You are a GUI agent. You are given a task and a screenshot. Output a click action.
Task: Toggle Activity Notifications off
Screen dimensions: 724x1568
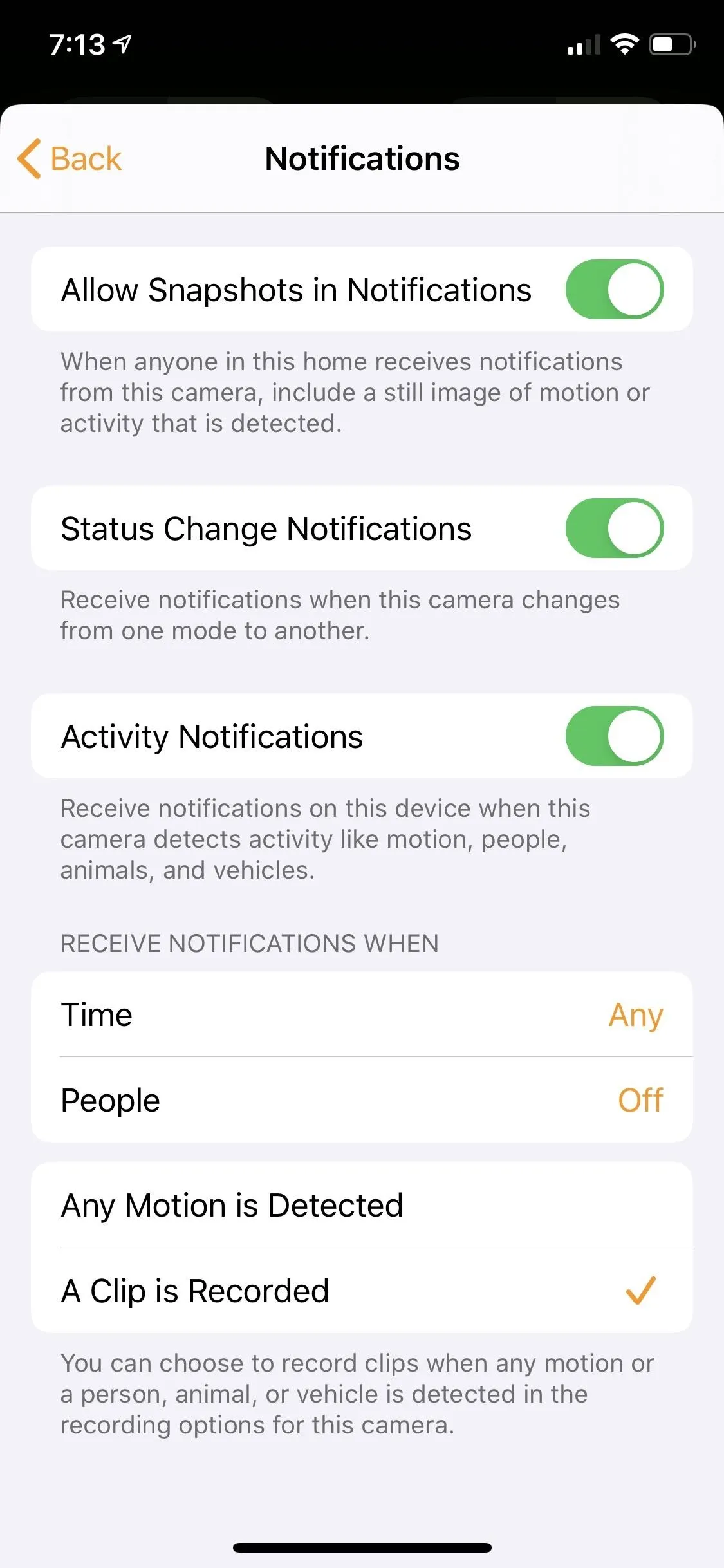(614, 736)
